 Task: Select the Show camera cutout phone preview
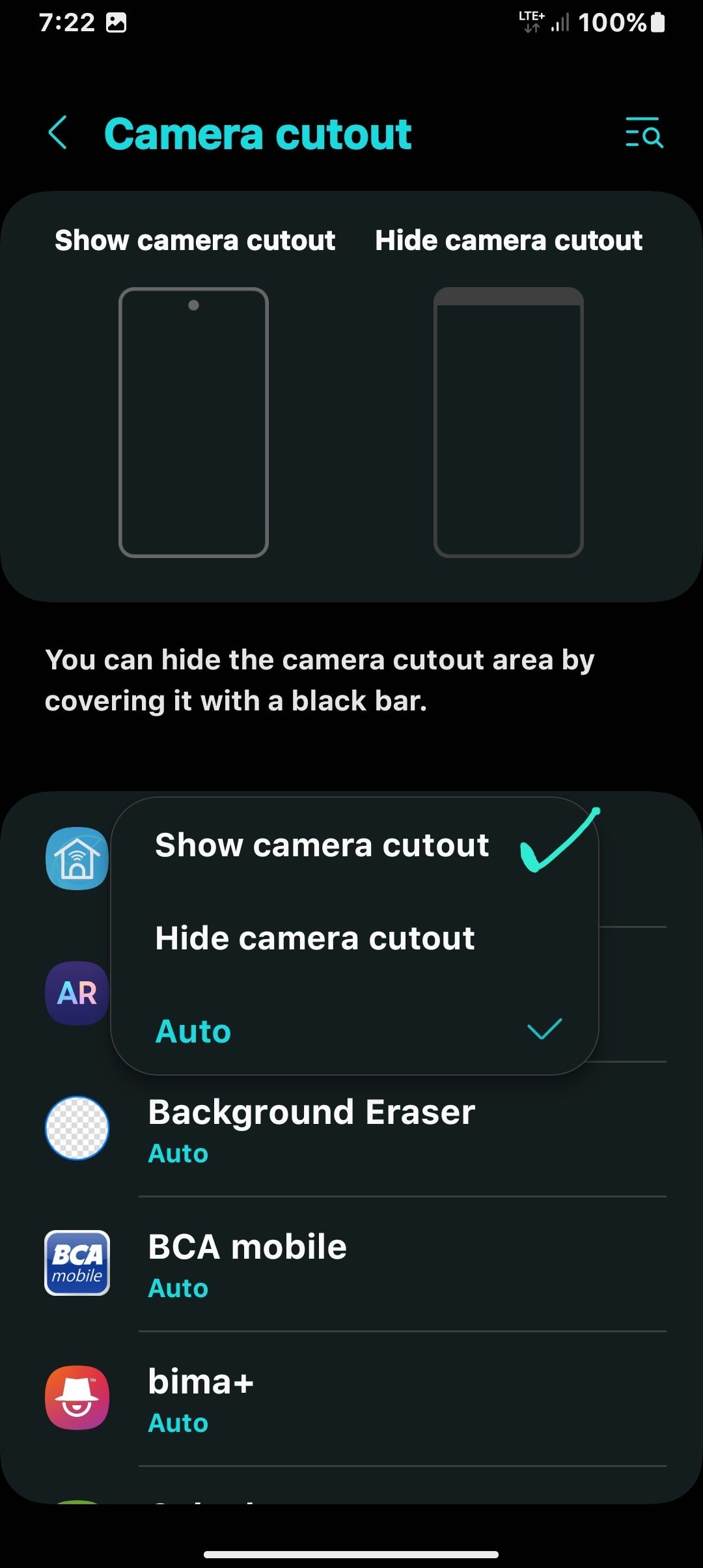[x=194, y=423]
